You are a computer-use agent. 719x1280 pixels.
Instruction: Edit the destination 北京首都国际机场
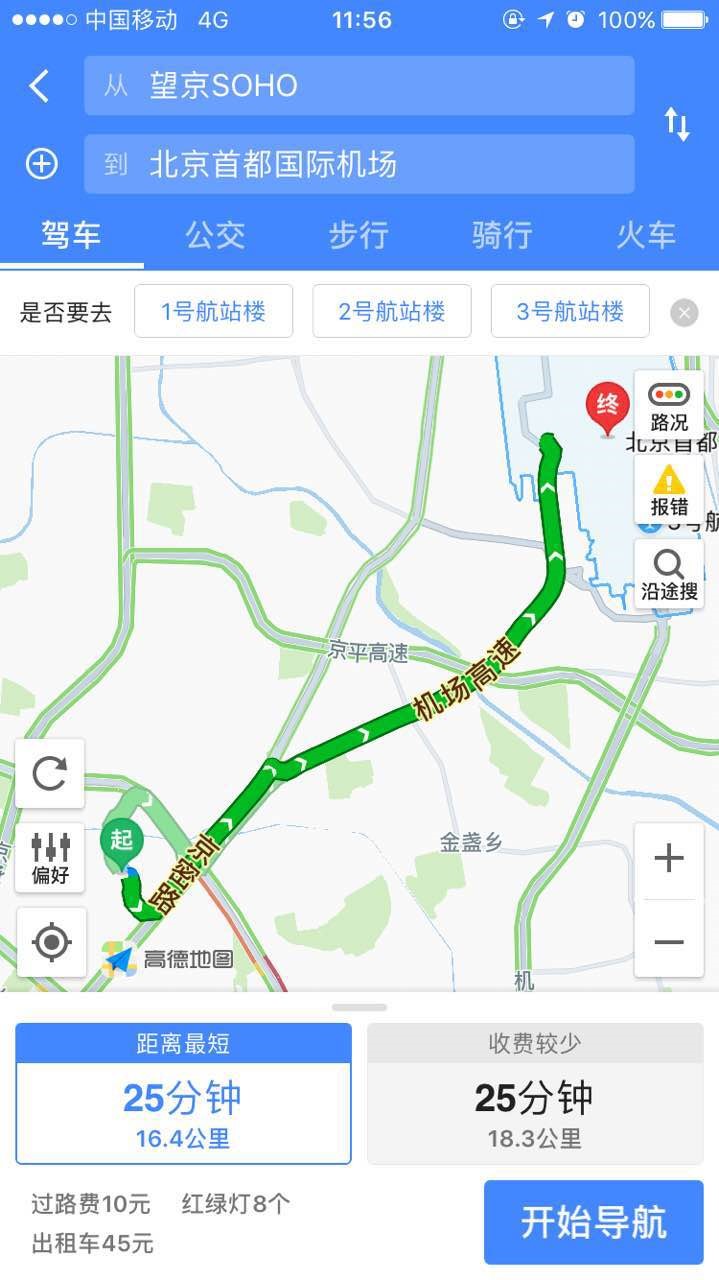click(x=359, y=164)
